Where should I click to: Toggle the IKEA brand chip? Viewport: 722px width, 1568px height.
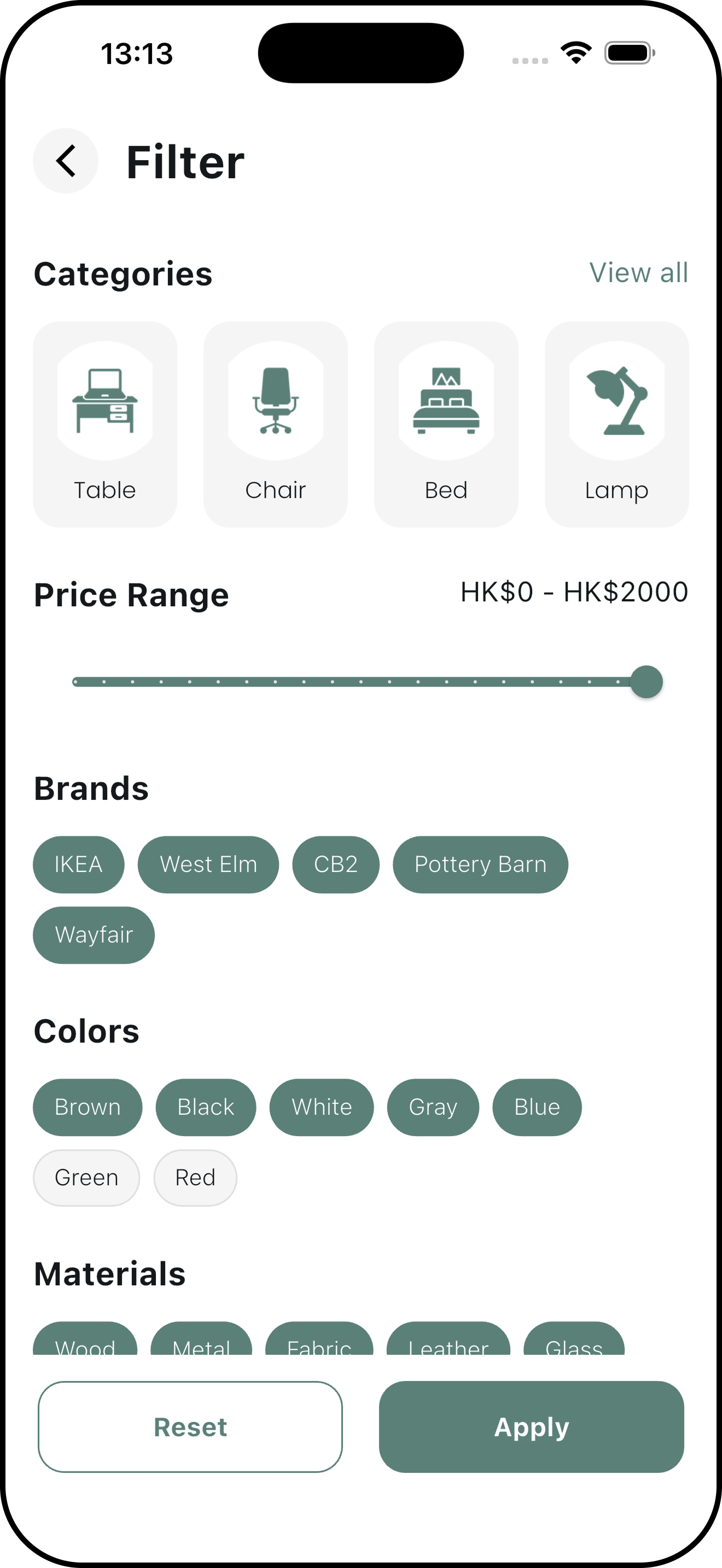tap(79, 864)
